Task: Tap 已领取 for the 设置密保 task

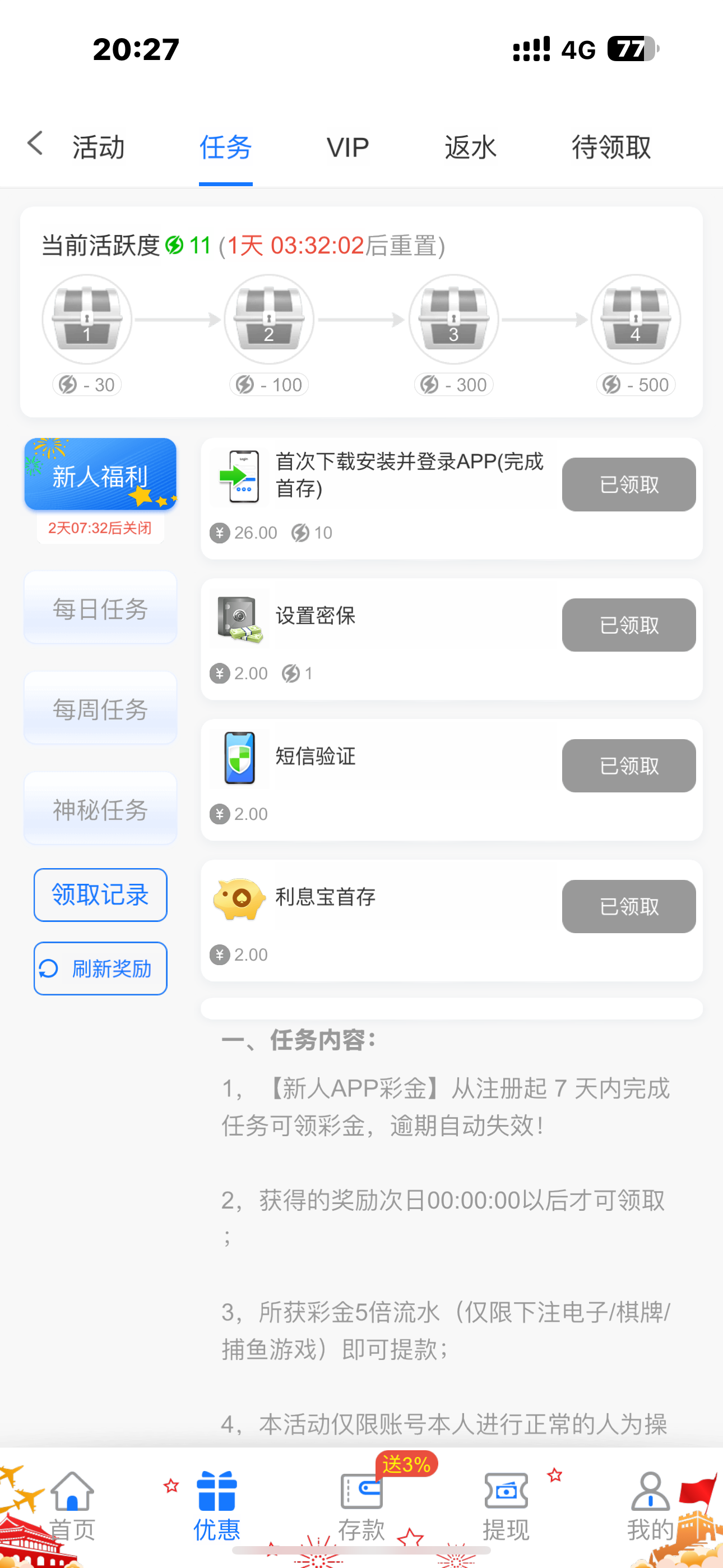Action: click(x=629, y=625)
